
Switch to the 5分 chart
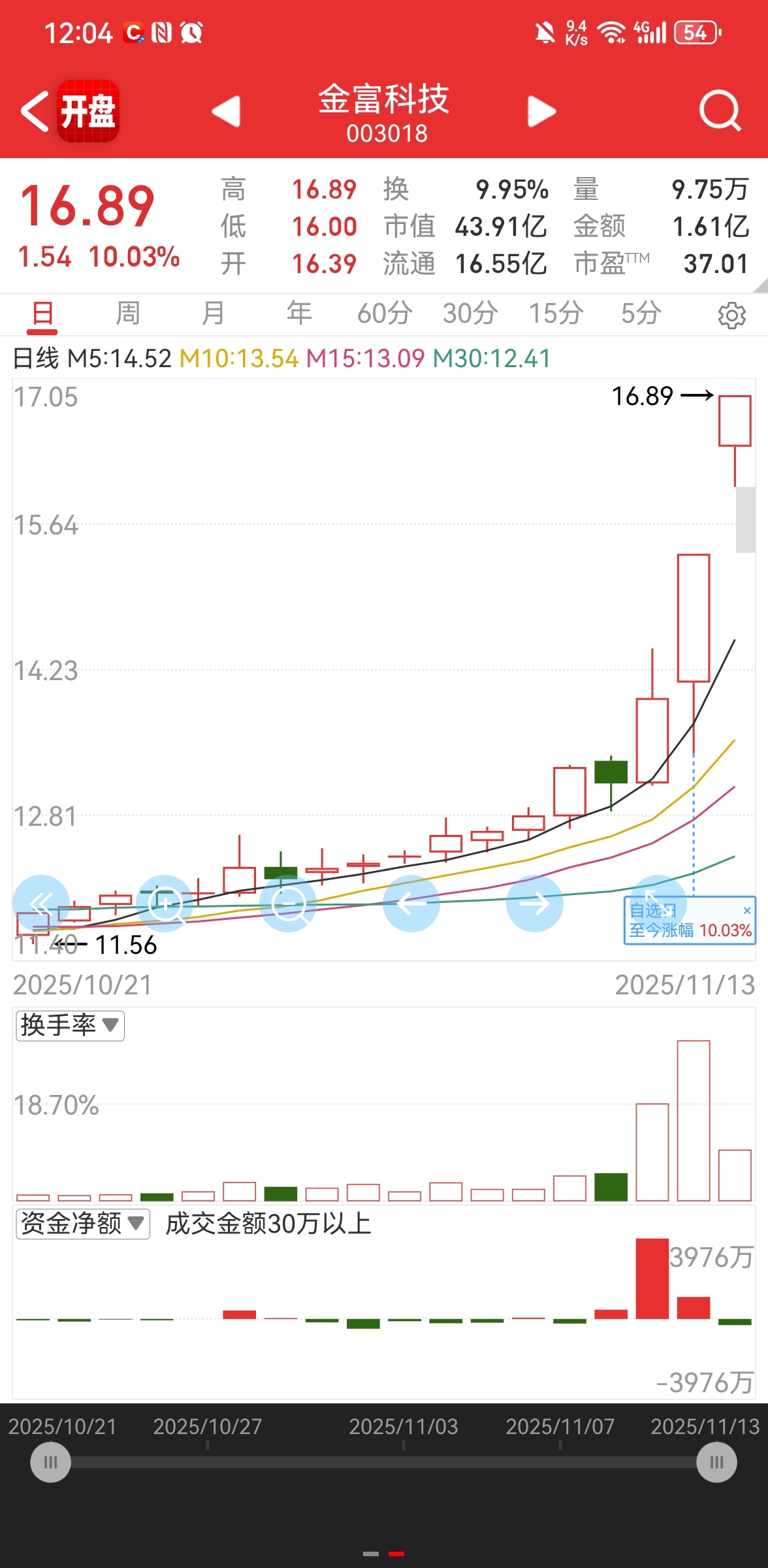click(640, 314)
